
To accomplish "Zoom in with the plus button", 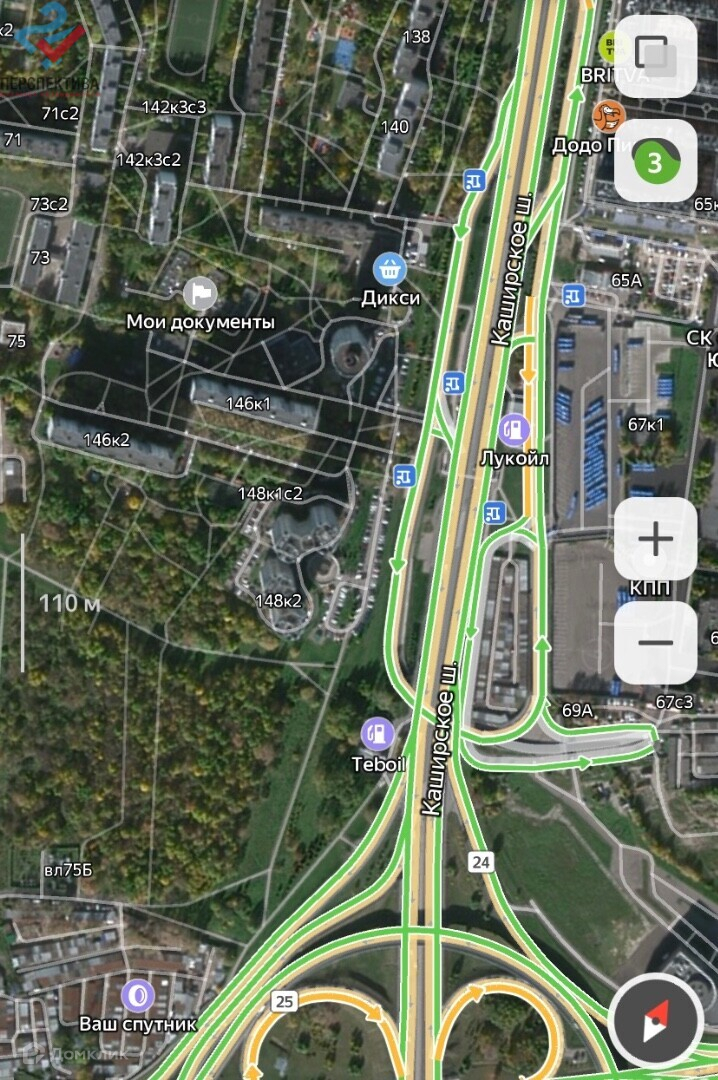I will [655, 539].
